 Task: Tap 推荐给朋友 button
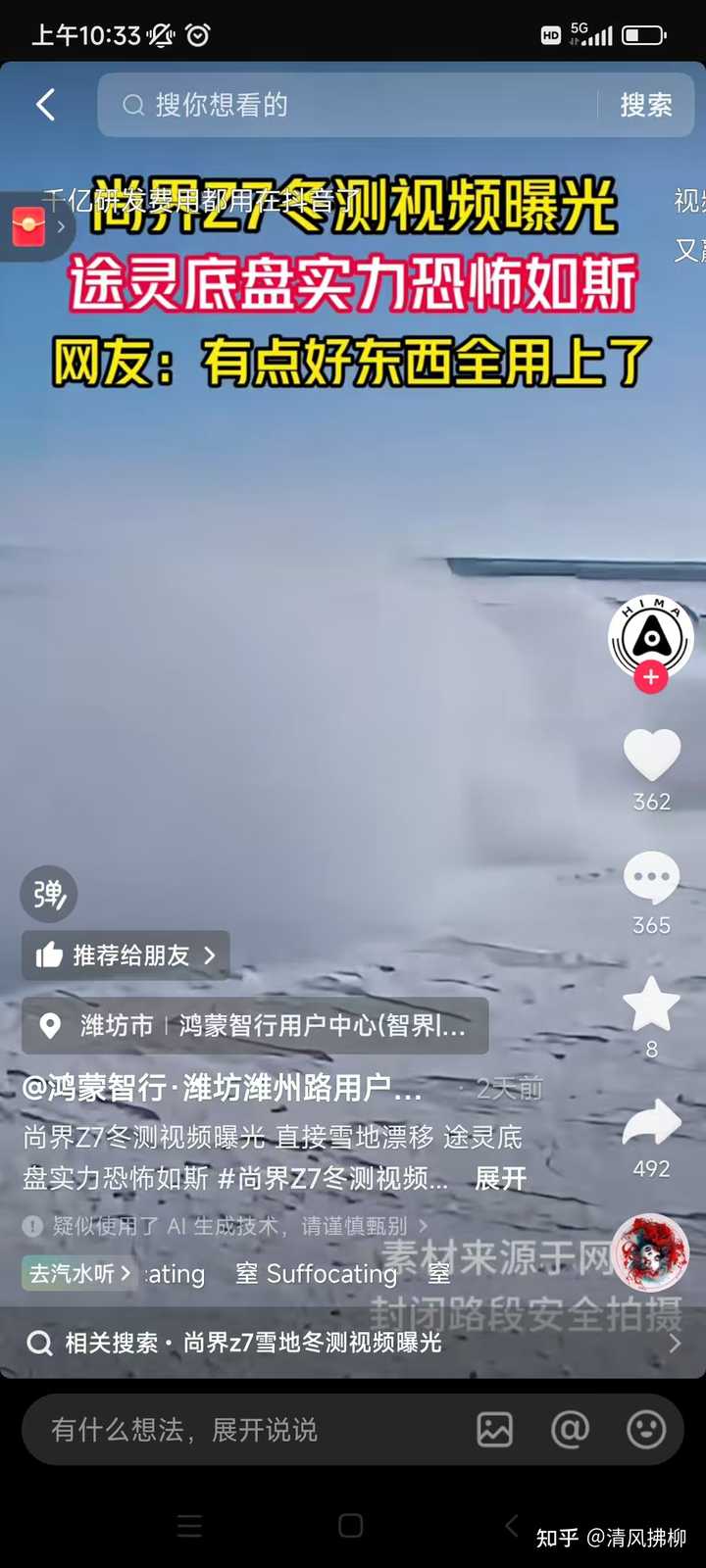(x=126, y=955)
